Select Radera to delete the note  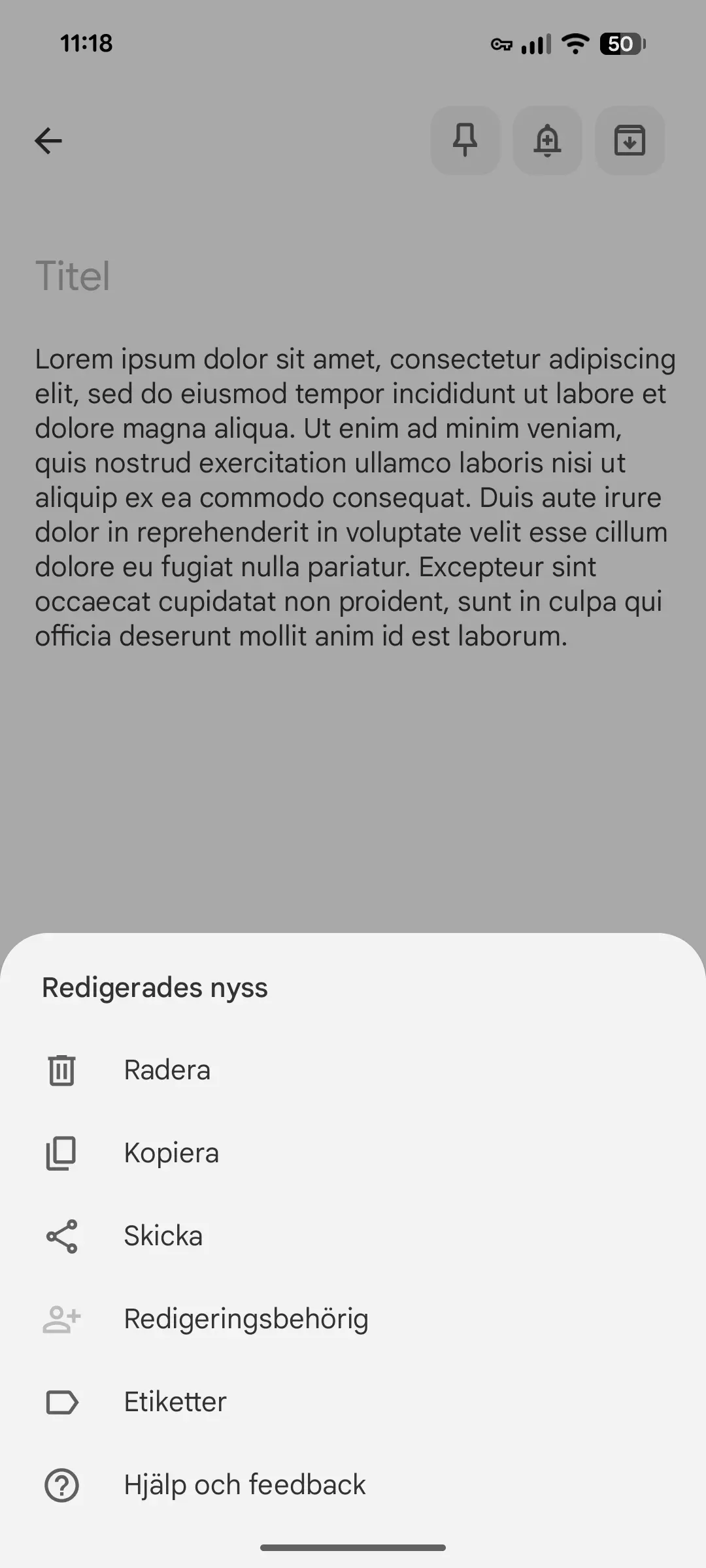coord(353,1070)
